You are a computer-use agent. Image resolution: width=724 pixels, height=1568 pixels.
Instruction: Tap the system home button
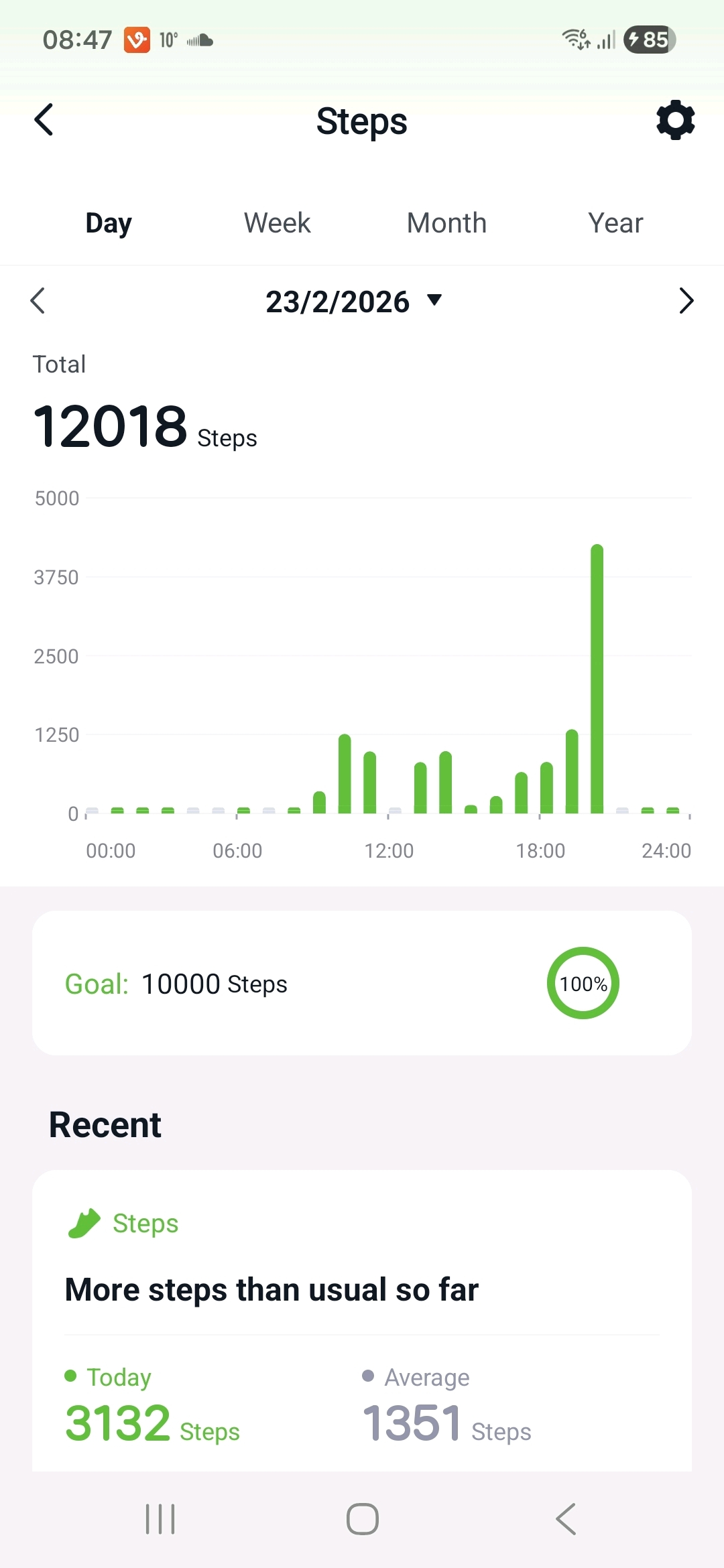pos(362,1519)
